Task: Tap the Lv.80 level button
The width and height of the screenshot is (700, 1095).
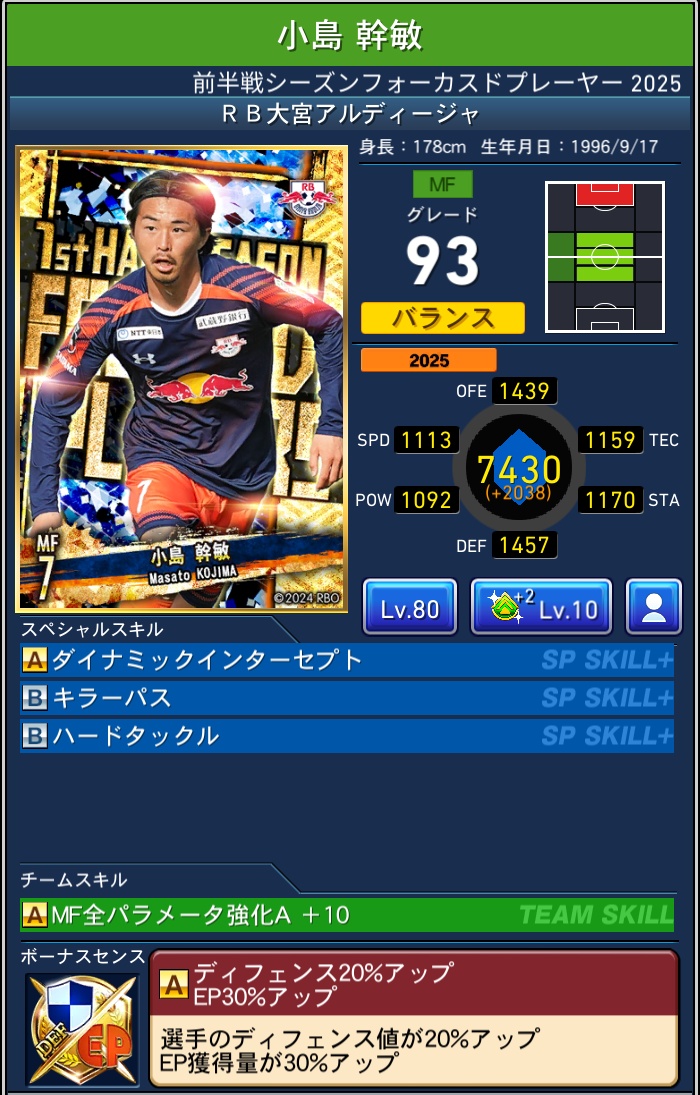Action: (409, 607)
